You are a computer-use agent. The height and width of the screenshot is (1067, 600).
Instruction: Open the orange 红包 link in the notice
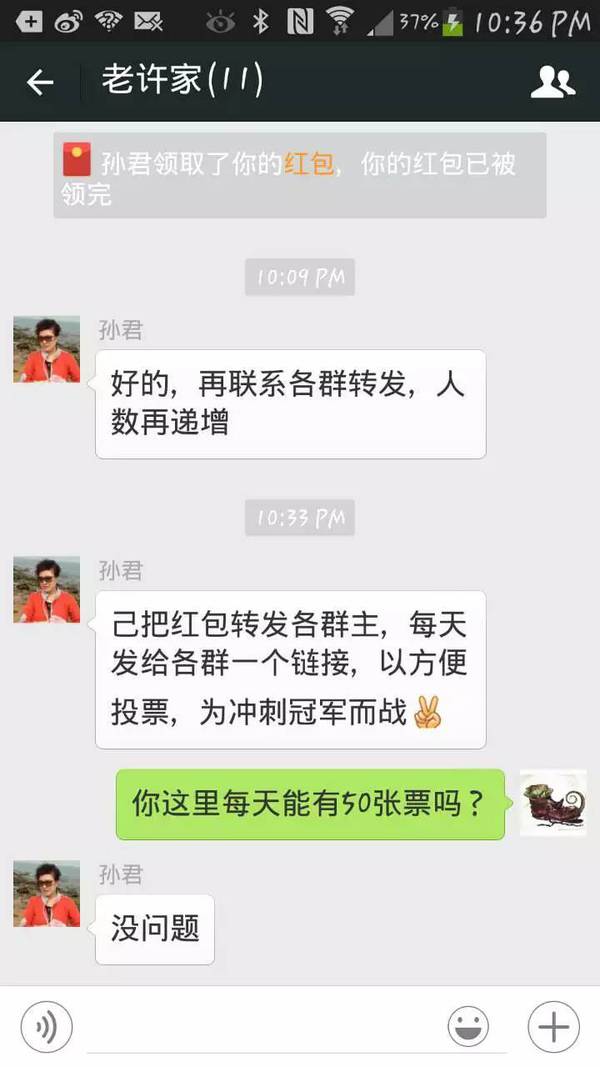(308, 164)
